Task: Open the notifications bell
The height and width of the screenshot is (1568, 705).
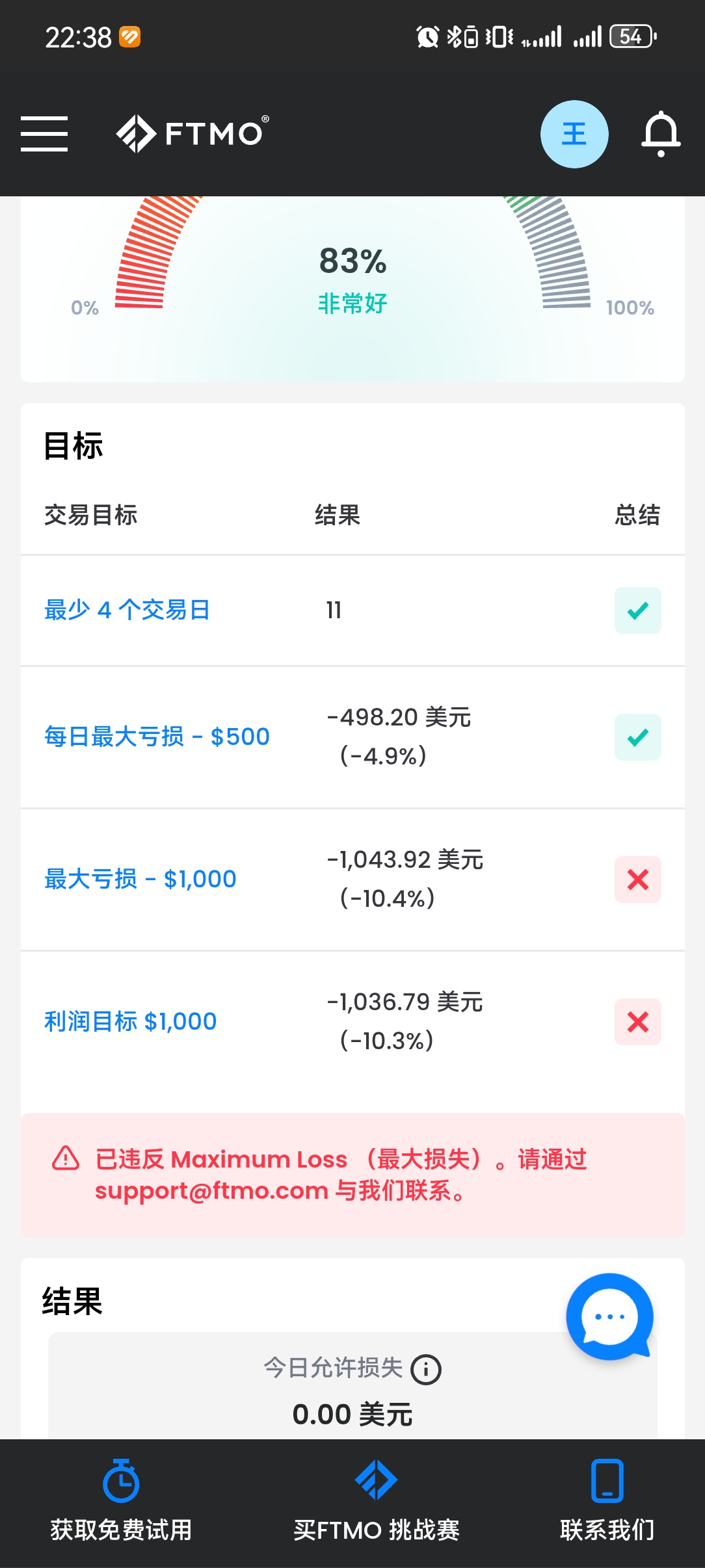Action: pyautogui.click(x=661, y=134)
